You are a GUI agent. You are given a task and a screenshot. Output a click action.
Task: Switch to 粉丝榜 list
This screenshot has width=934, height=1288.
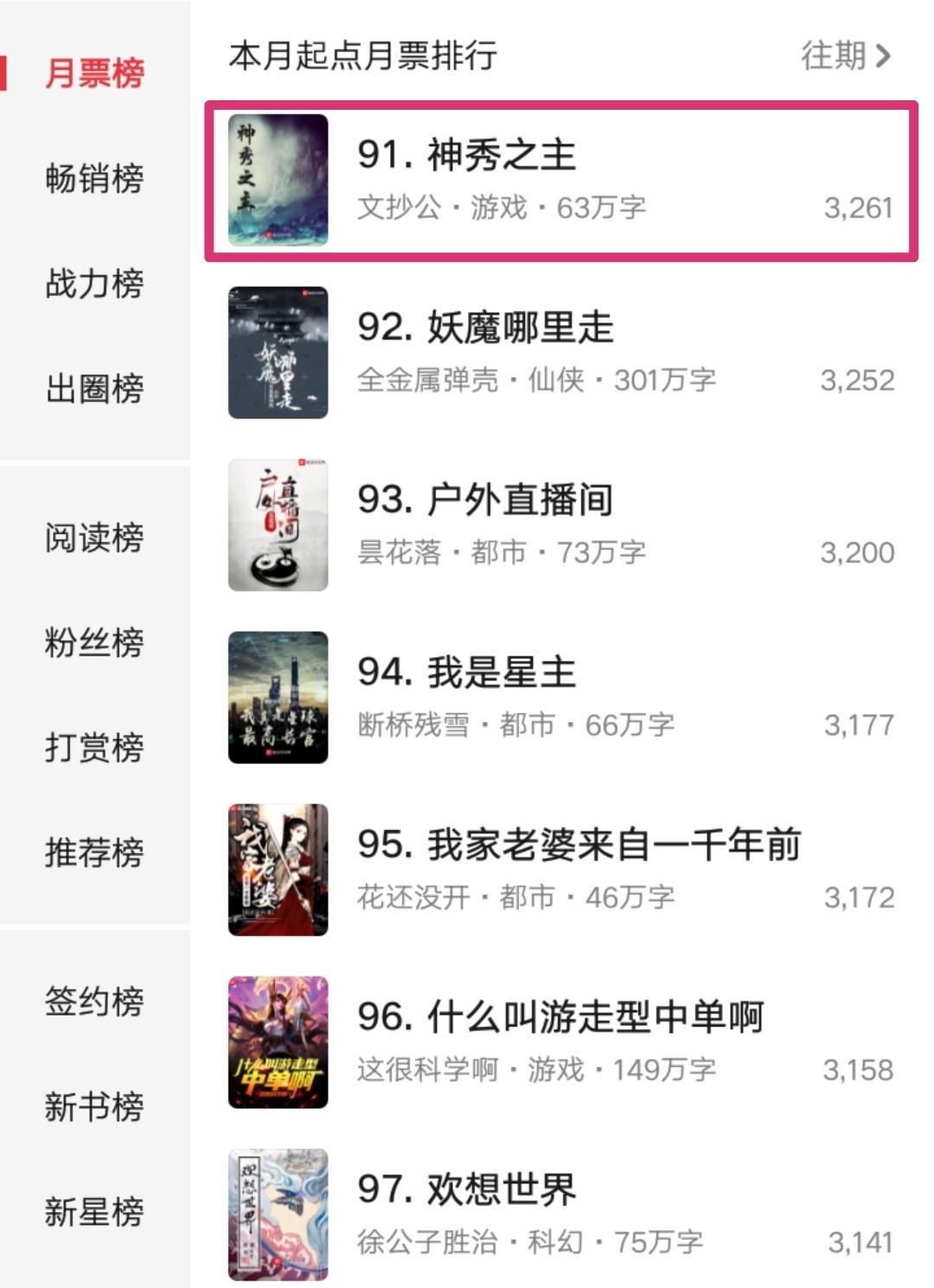pyautogui.click(x=94, y=642)
